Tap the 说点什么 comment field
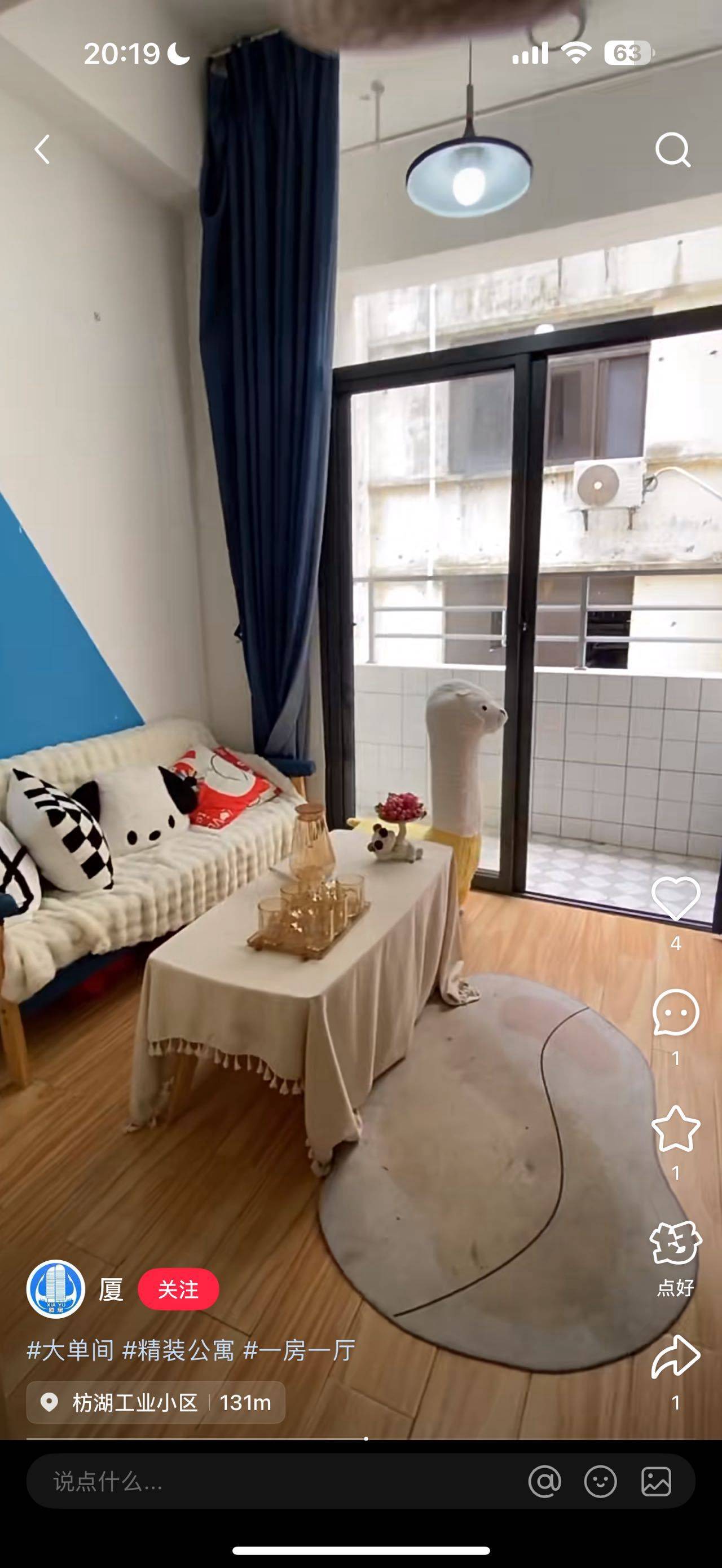The width and height of the screenshot is (722, 1568). [274, 1482]
